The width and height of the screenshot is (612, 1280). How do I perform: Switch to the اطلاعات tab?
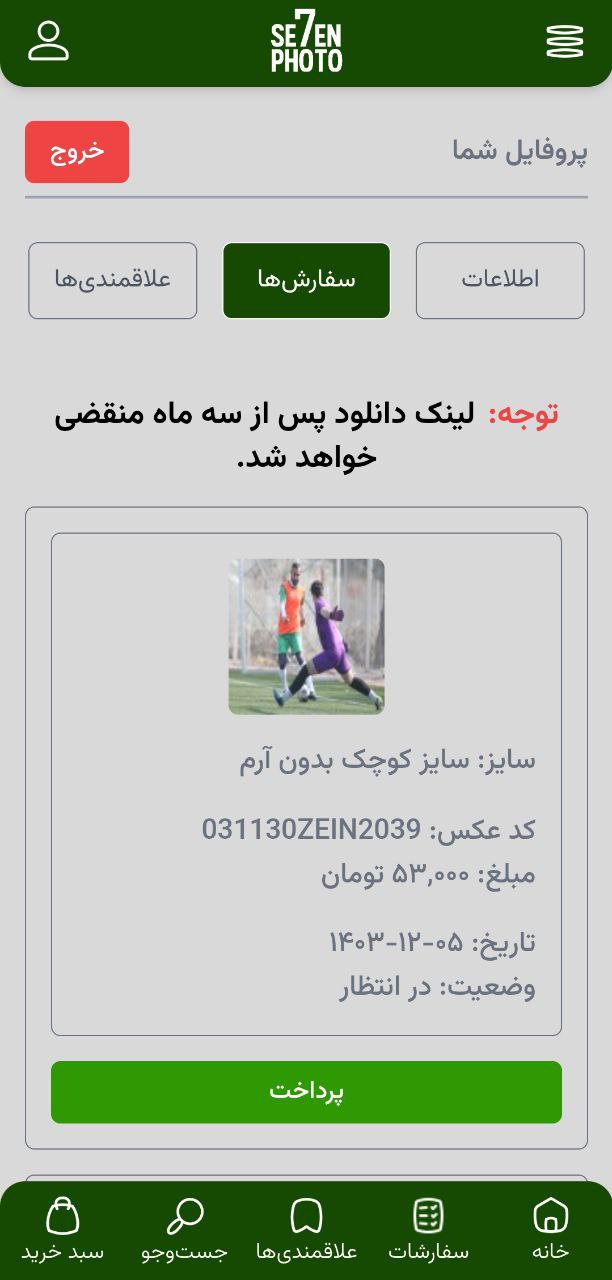click(500, 280)
